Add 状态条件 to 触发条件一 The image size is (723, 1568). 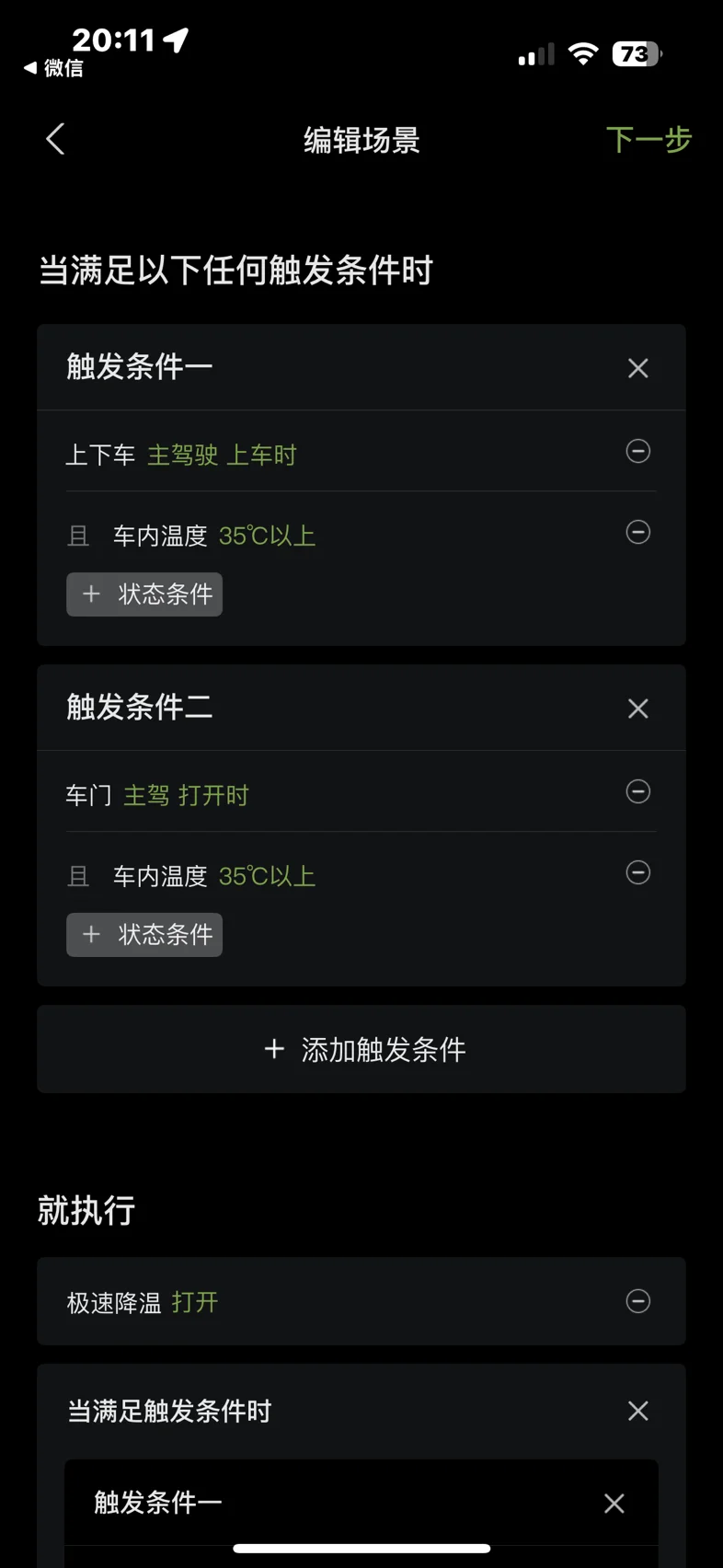click(144, 594)
